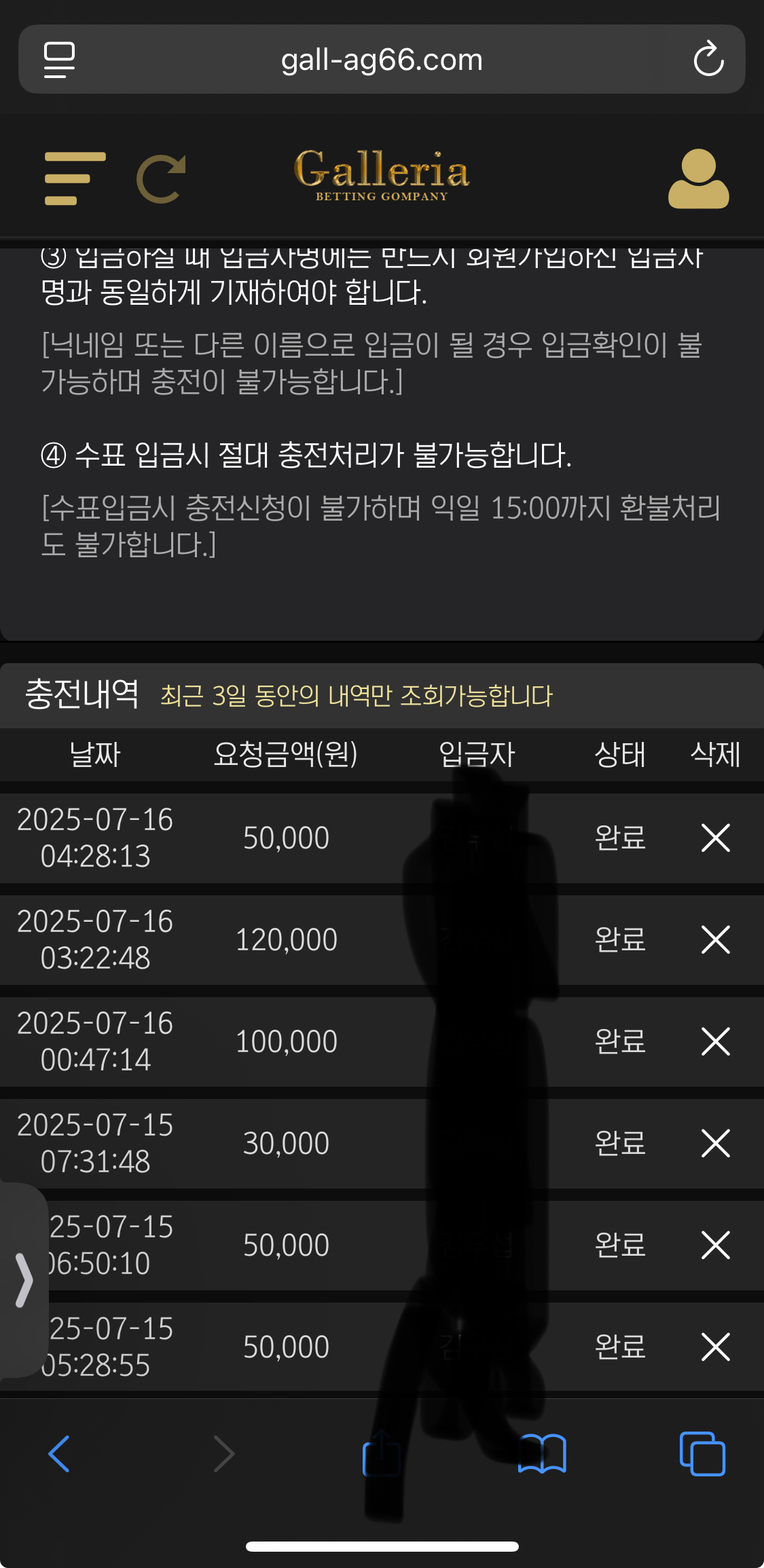
Task: Open the user profile icon
Action: coord(698,179)
